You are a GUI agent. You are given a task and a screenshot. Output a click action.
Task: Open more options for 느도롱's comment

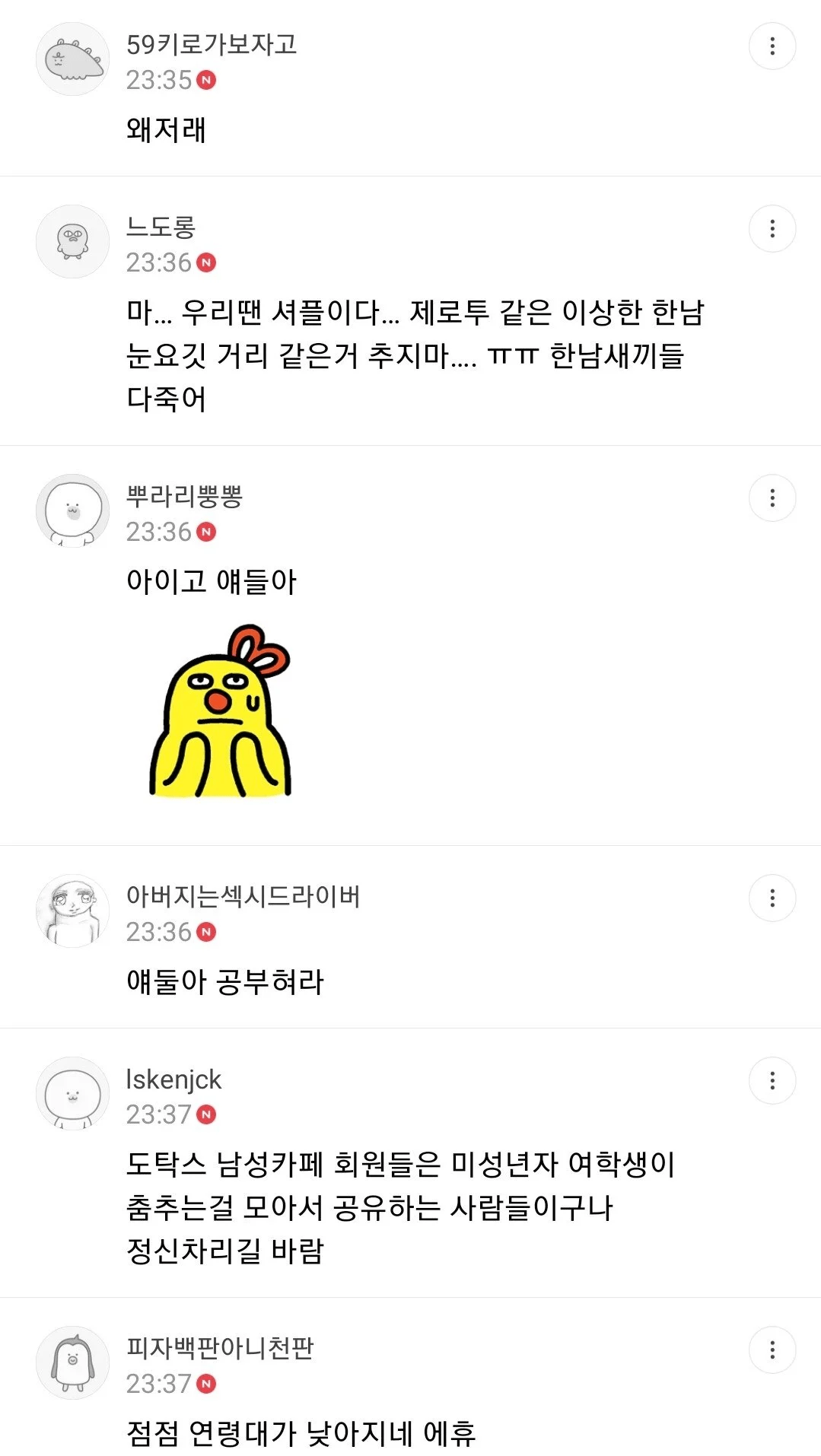coord(772,229)
